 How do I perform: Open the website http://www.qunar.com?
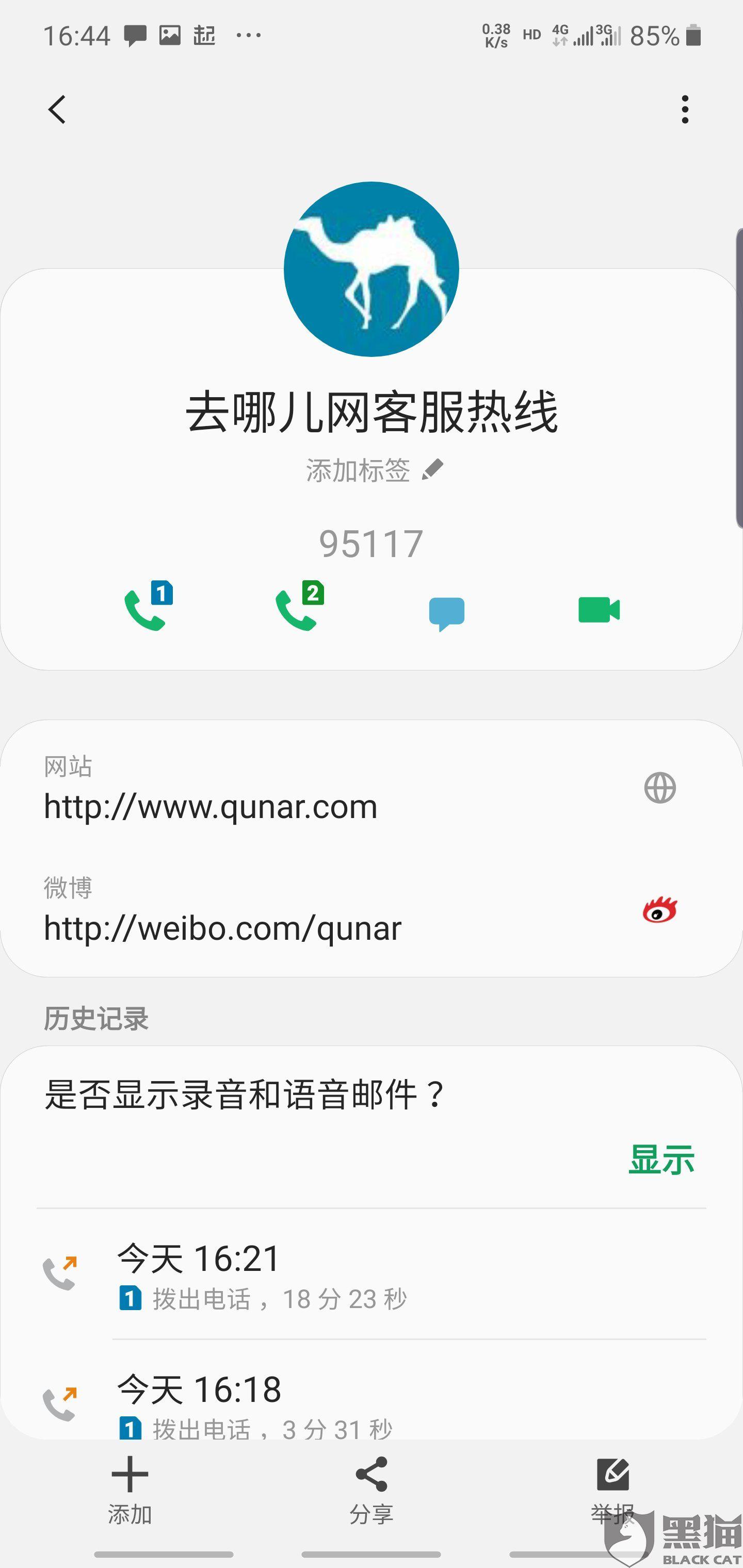point(372,789)
